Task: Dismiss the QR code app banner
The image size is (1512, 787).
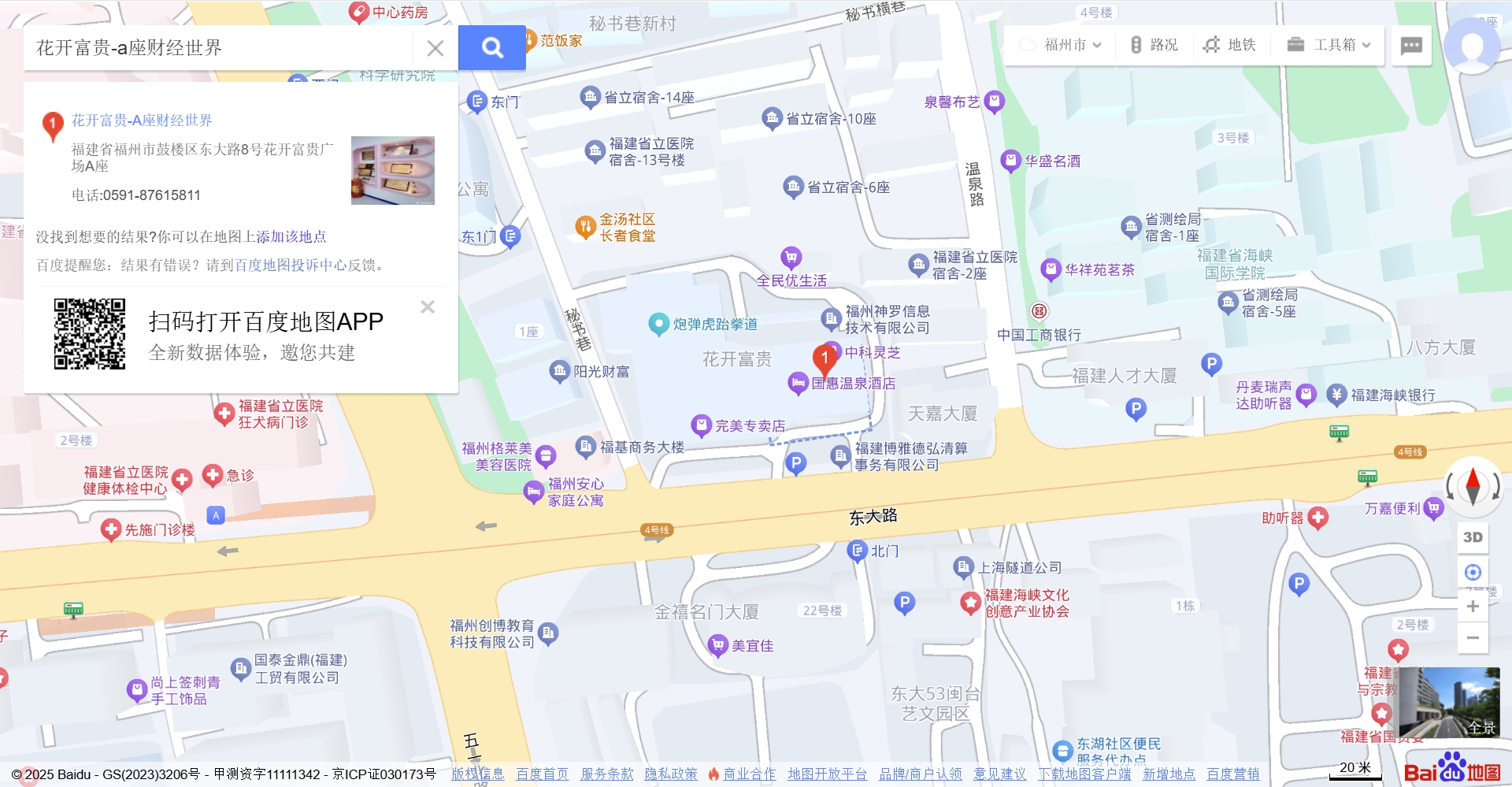Action: (428, 306)
